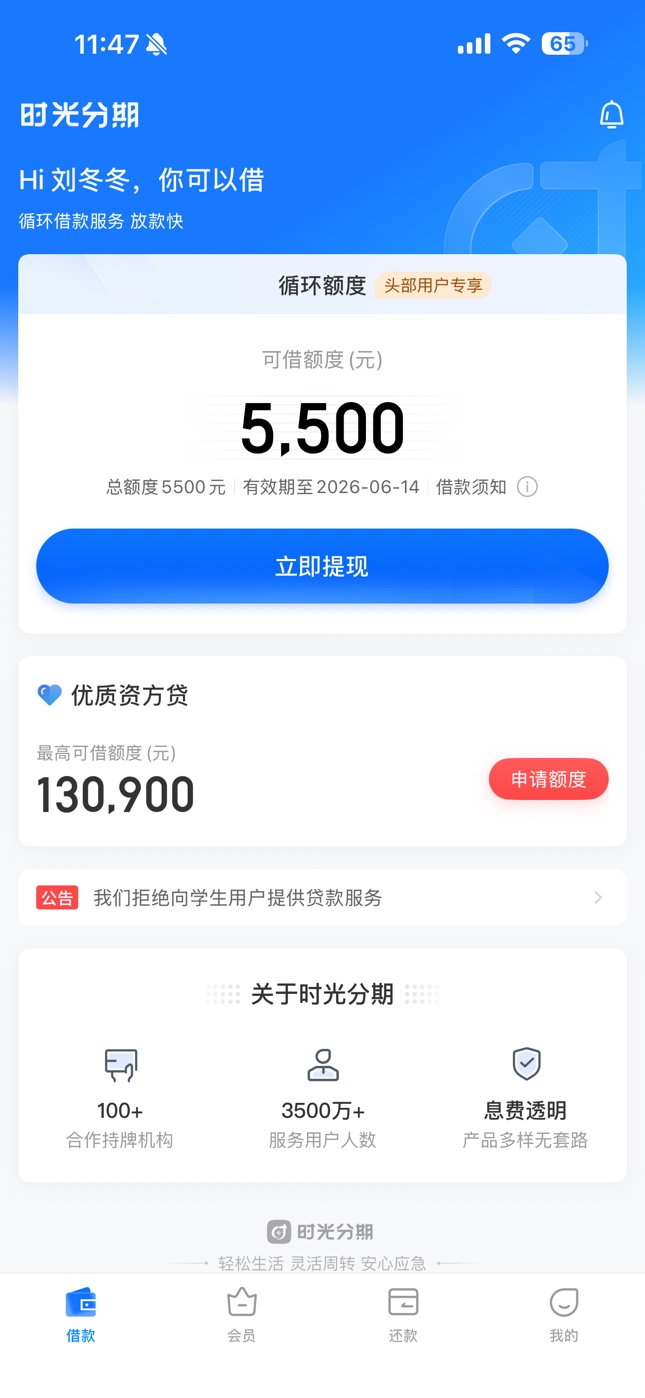Tap the 立即提现 button
The width and height of the screenshot is (645, 1398).
322,566
